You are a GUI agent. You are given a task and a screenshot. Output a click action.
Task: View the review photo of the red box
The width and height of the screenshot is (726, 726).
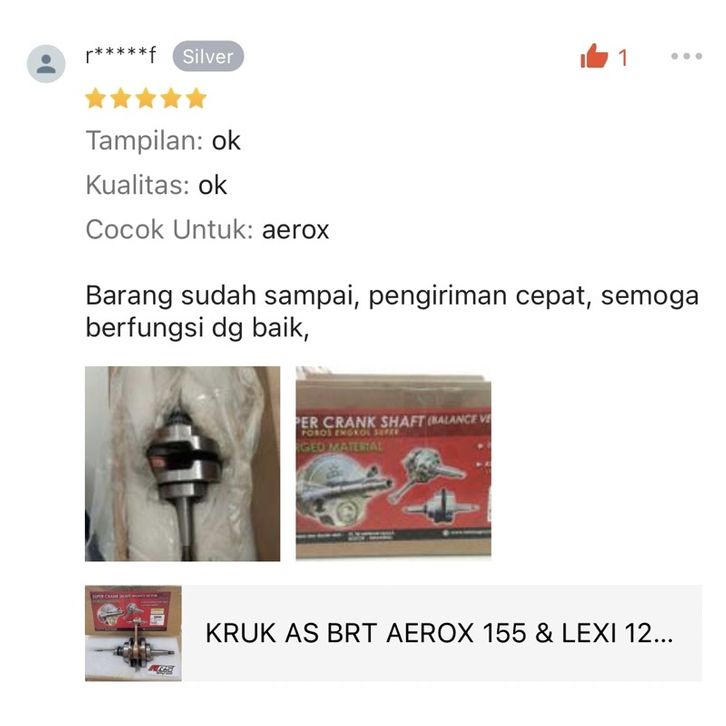(393, 463)
